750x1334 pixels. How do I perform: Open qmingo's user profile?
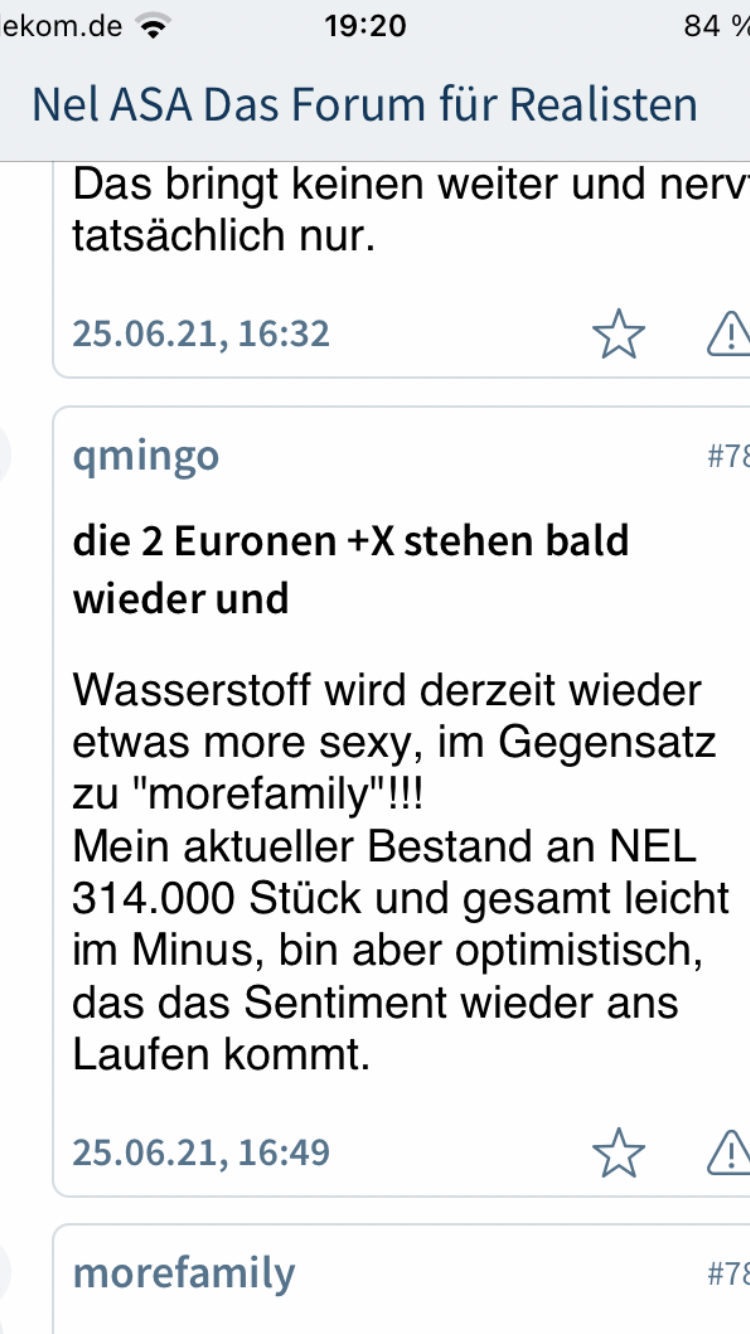(146, 456)
